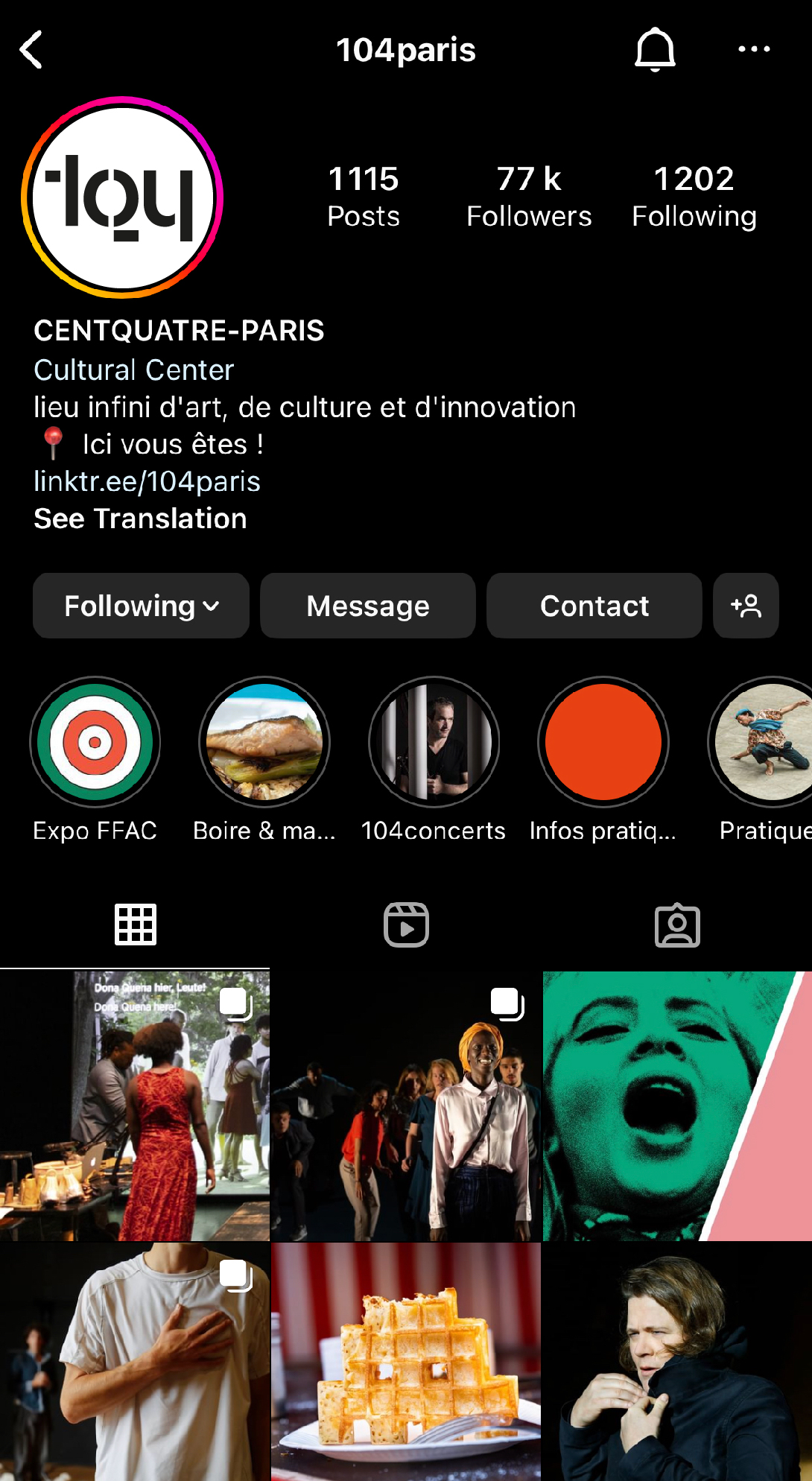Open the linktr.ee/104paris link
This screenshot has width=812, height=1481.
coord(148,481)
